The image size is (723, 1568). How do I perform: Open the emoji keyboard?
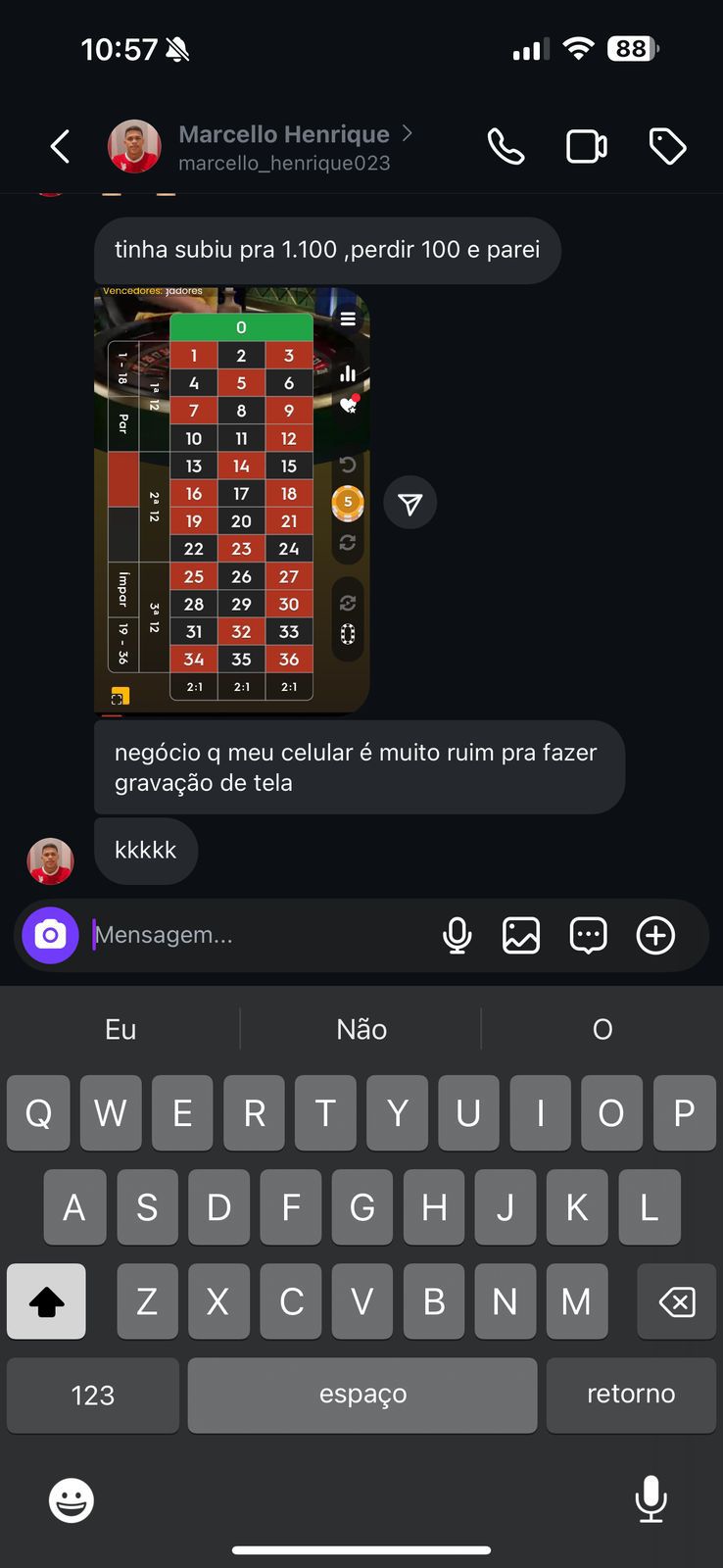pyautogui.click(x=72, y=1500)
